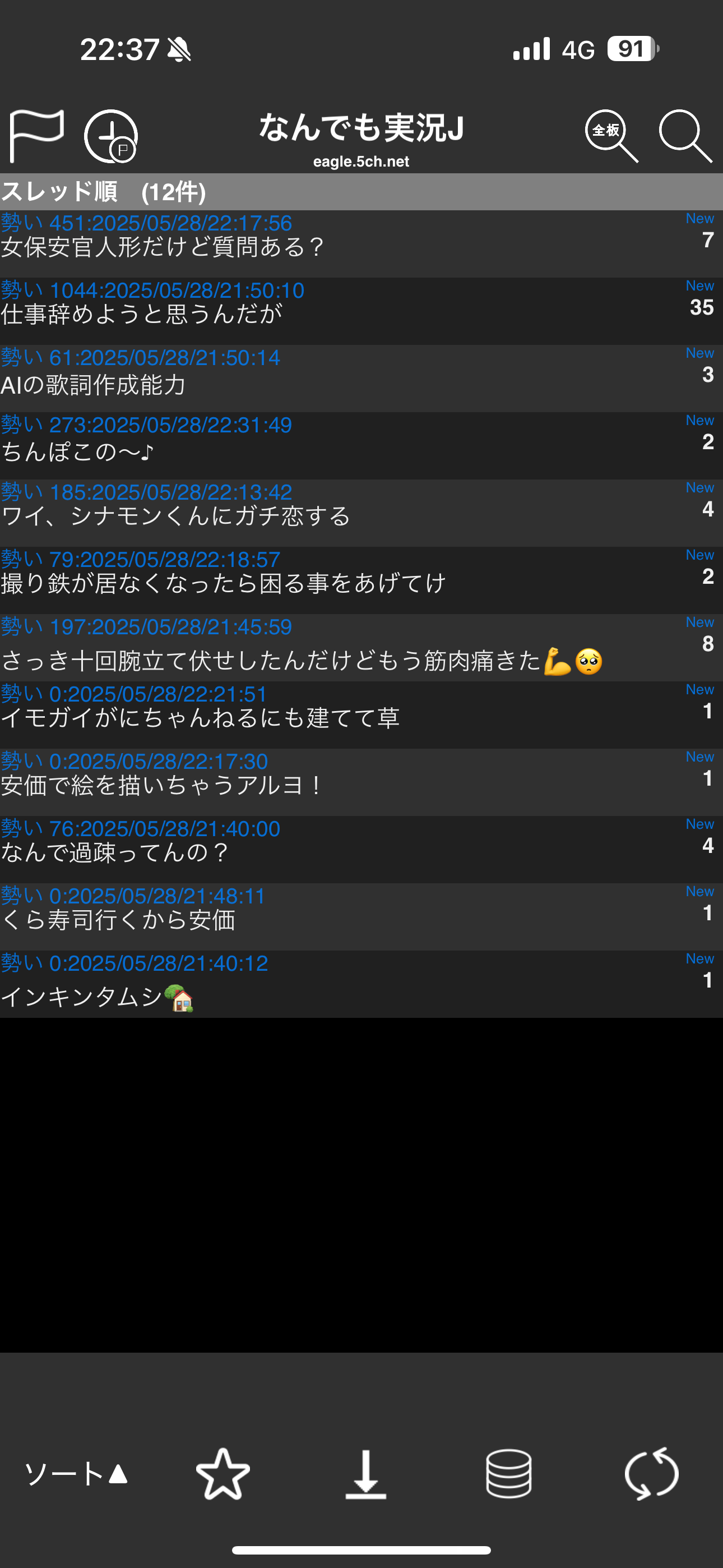Screen dimensions: 723x1568
Task: Create a new thread with plus icon
Action: (x=111, y=136)
